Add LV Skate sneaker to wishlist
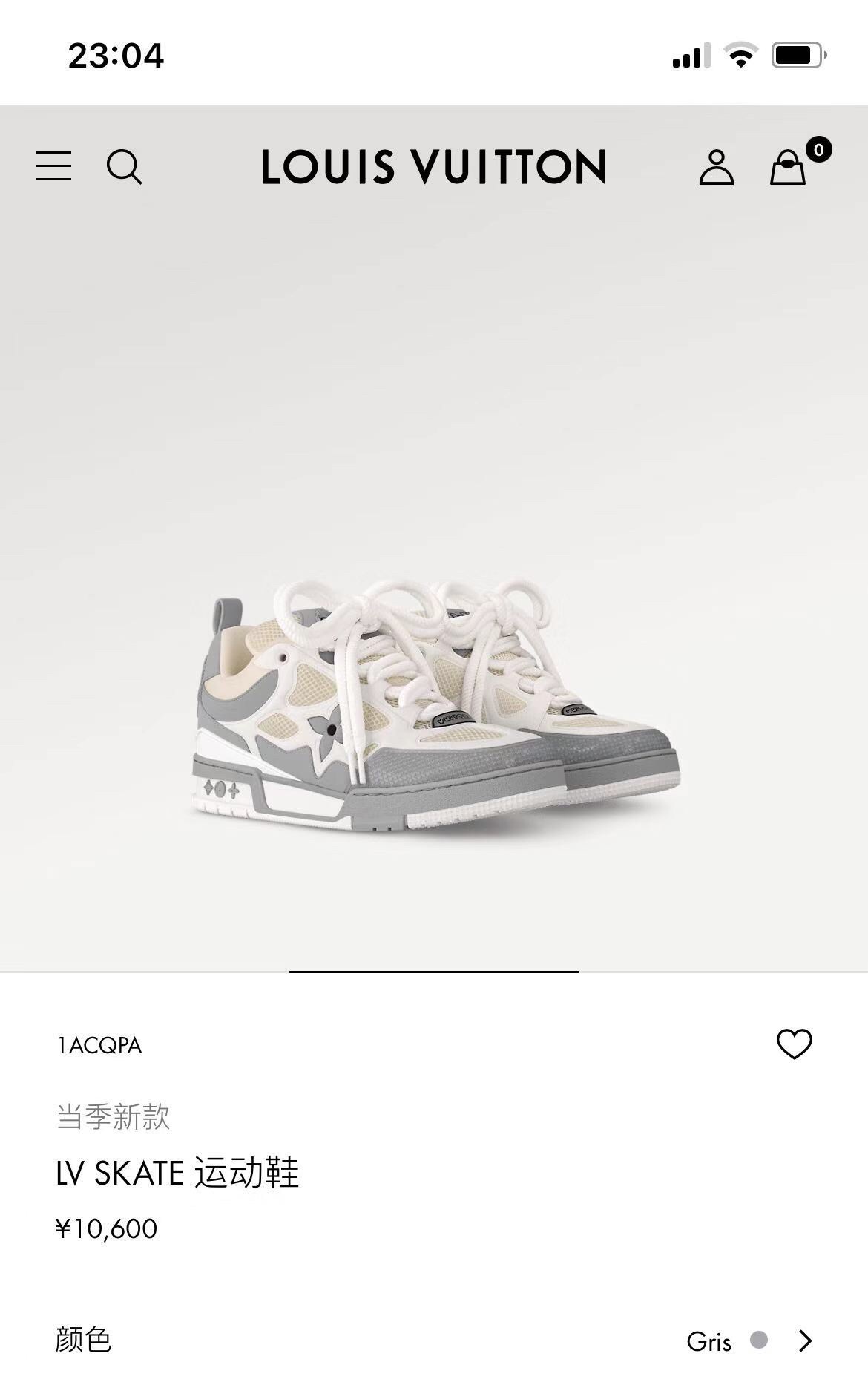This screenshot has width=868, height=1391. (794, 1044)
